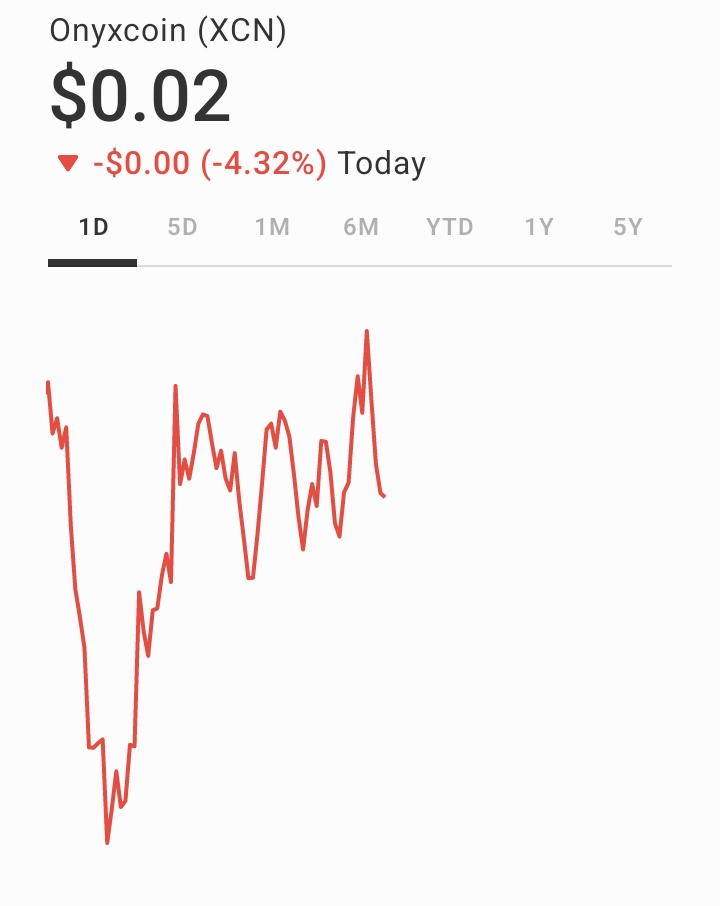Click the active 1D tab

(x=92, y=227)
